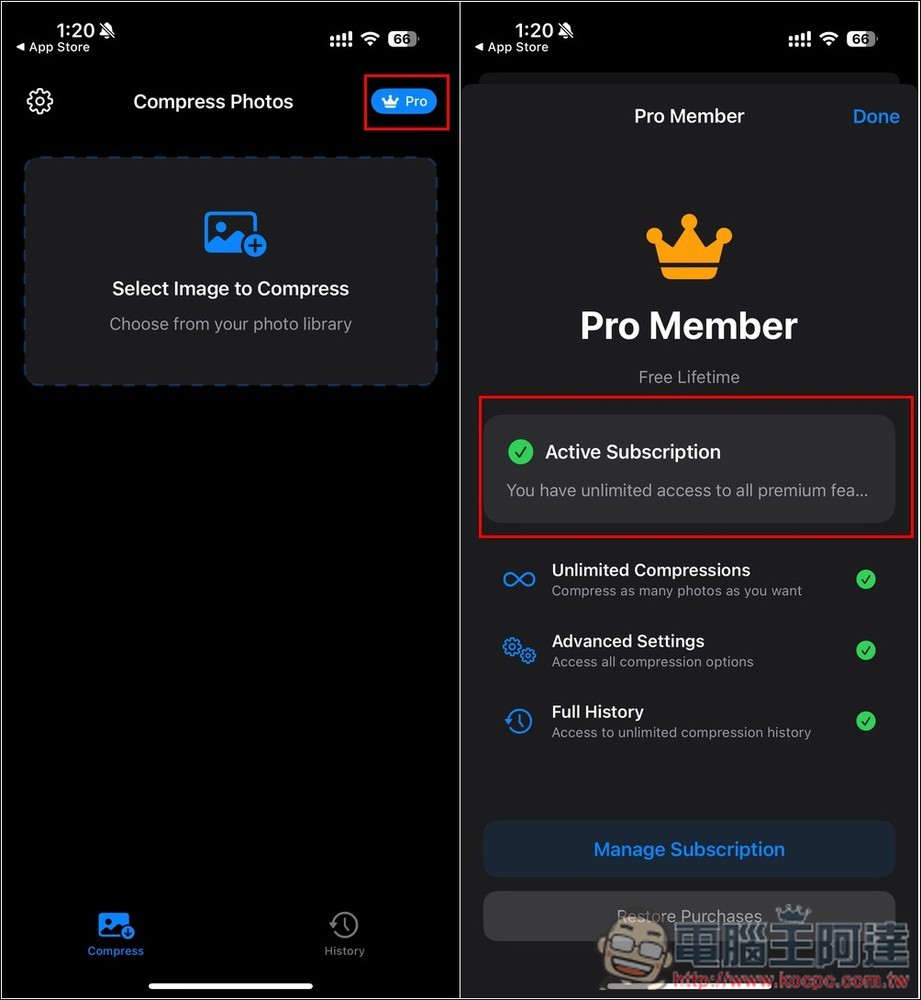Viewport: 921px width, 1000px height.
Task: Open the settings gear
Action: 40,101
